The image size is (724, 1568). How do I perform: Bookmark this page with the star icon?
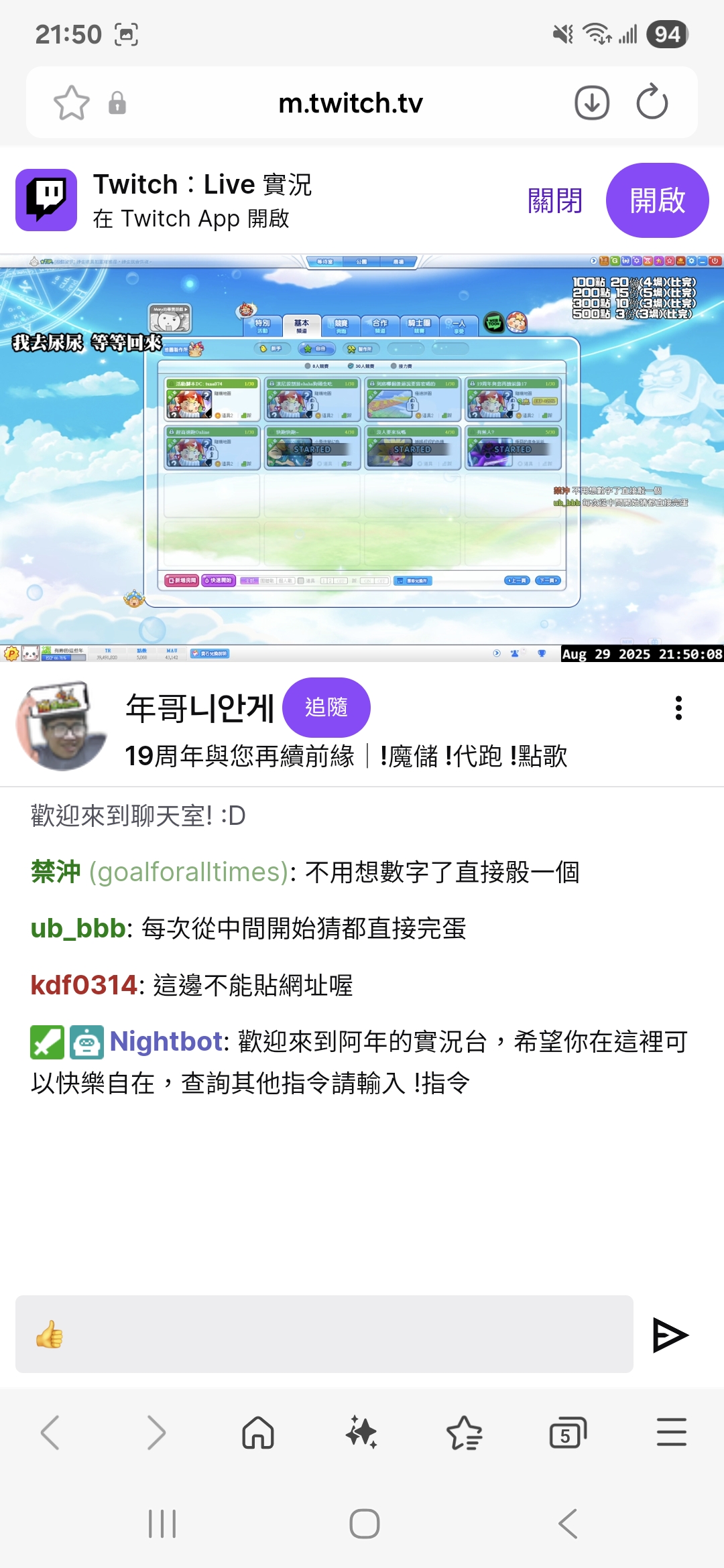71,103
